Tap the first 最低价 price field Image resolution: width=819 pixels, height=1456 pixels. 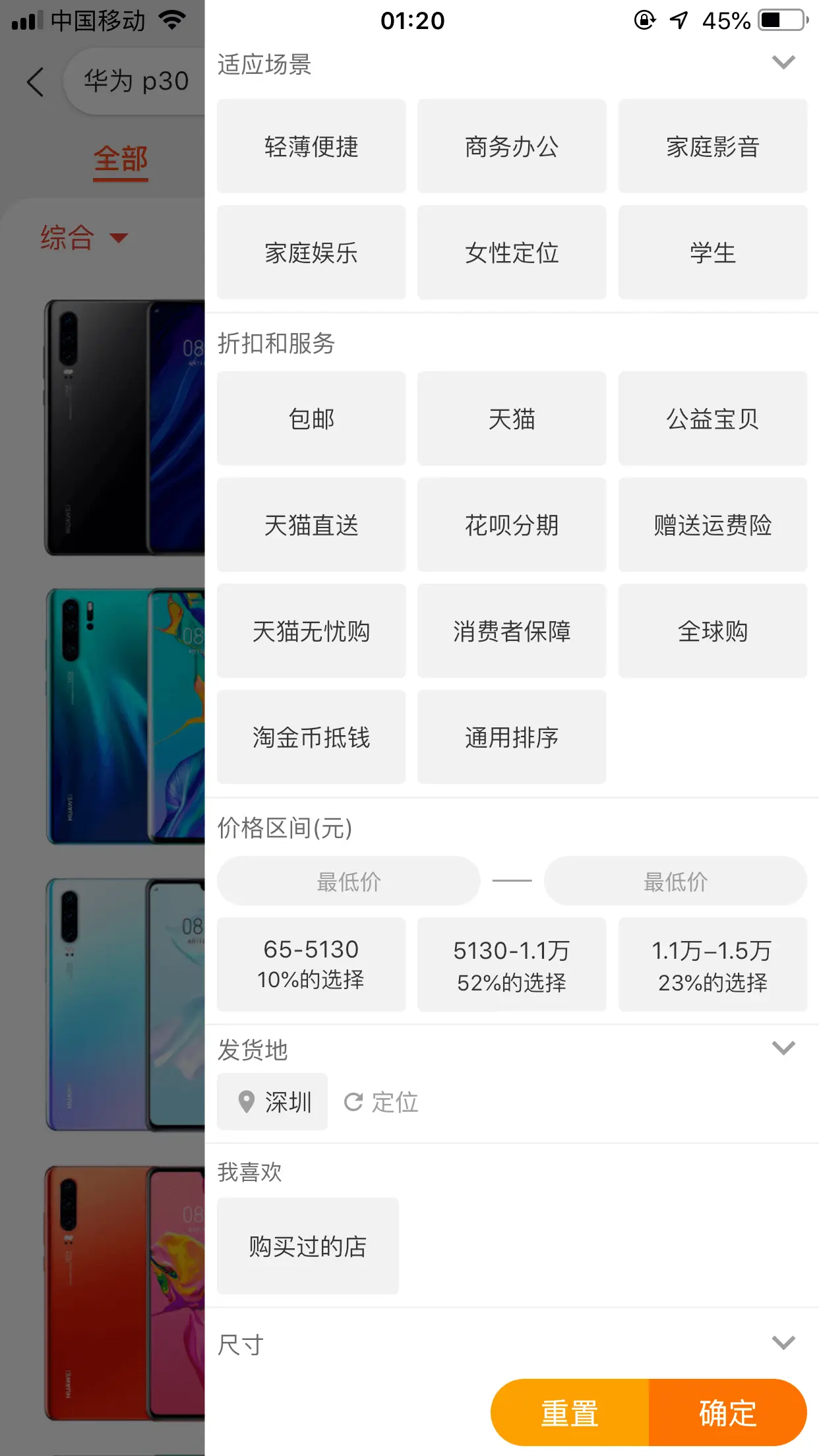click(x=348, y=882)
